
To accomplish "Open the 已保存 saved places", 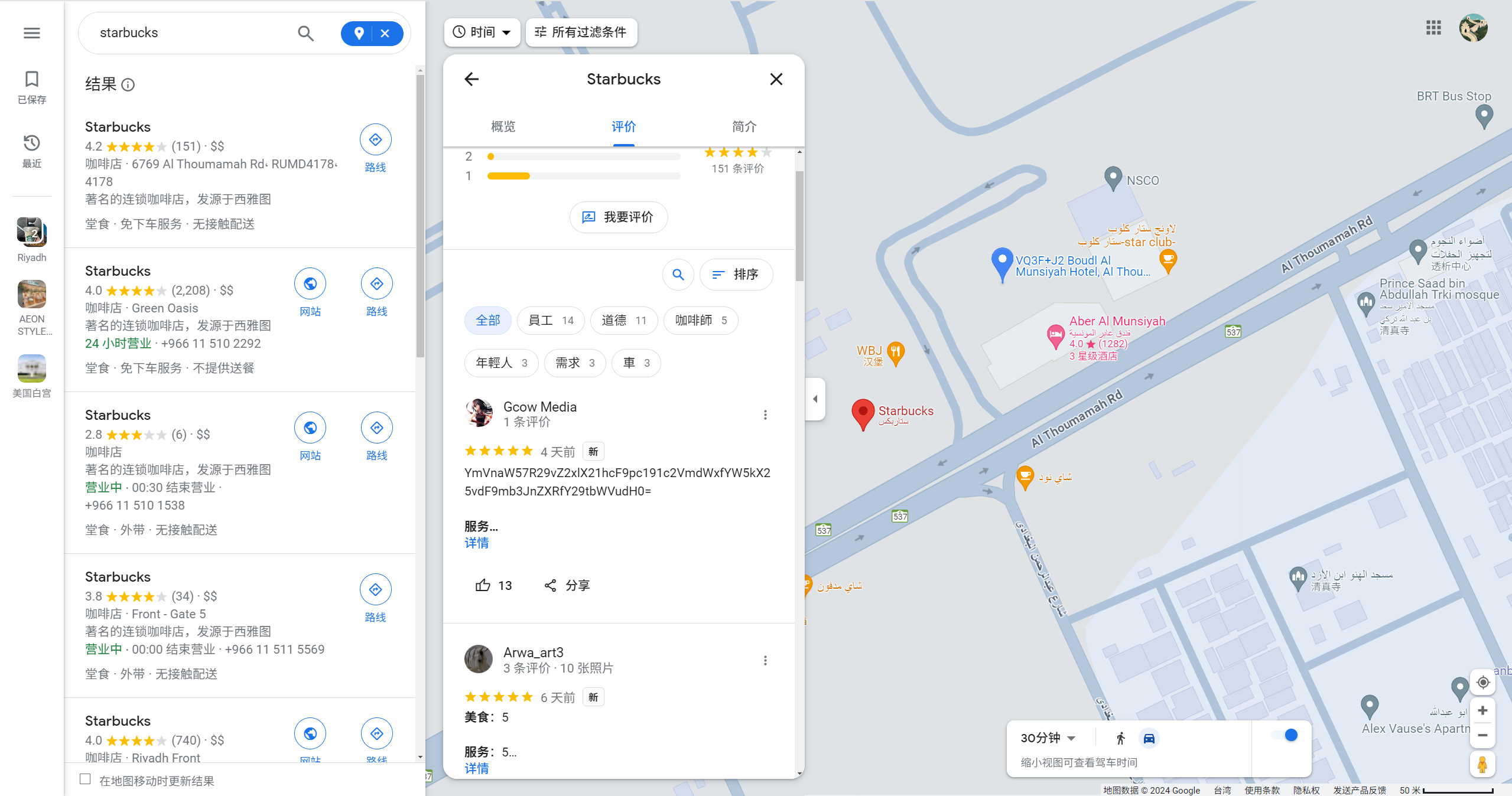I will tap(32, 87).
